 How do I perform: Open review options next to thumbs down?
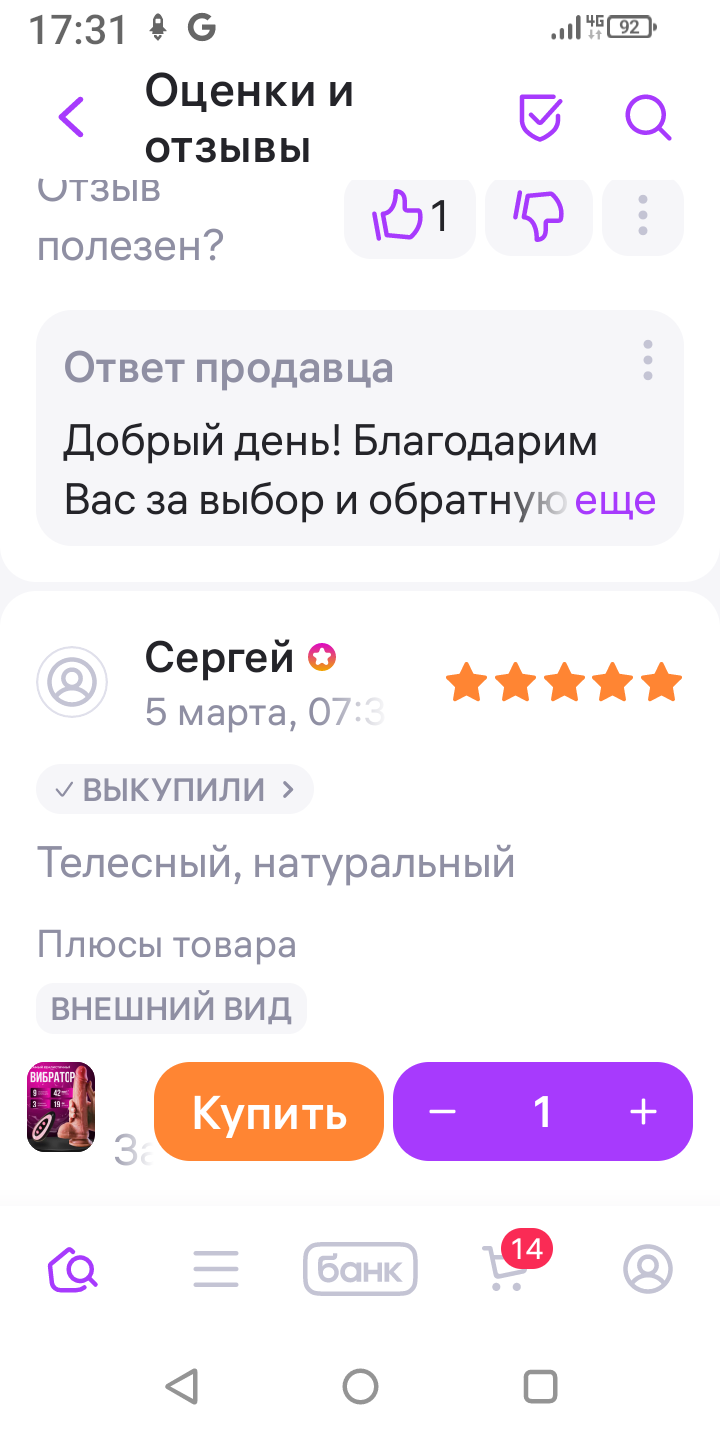pyautogui.click(x=643, y=216)
